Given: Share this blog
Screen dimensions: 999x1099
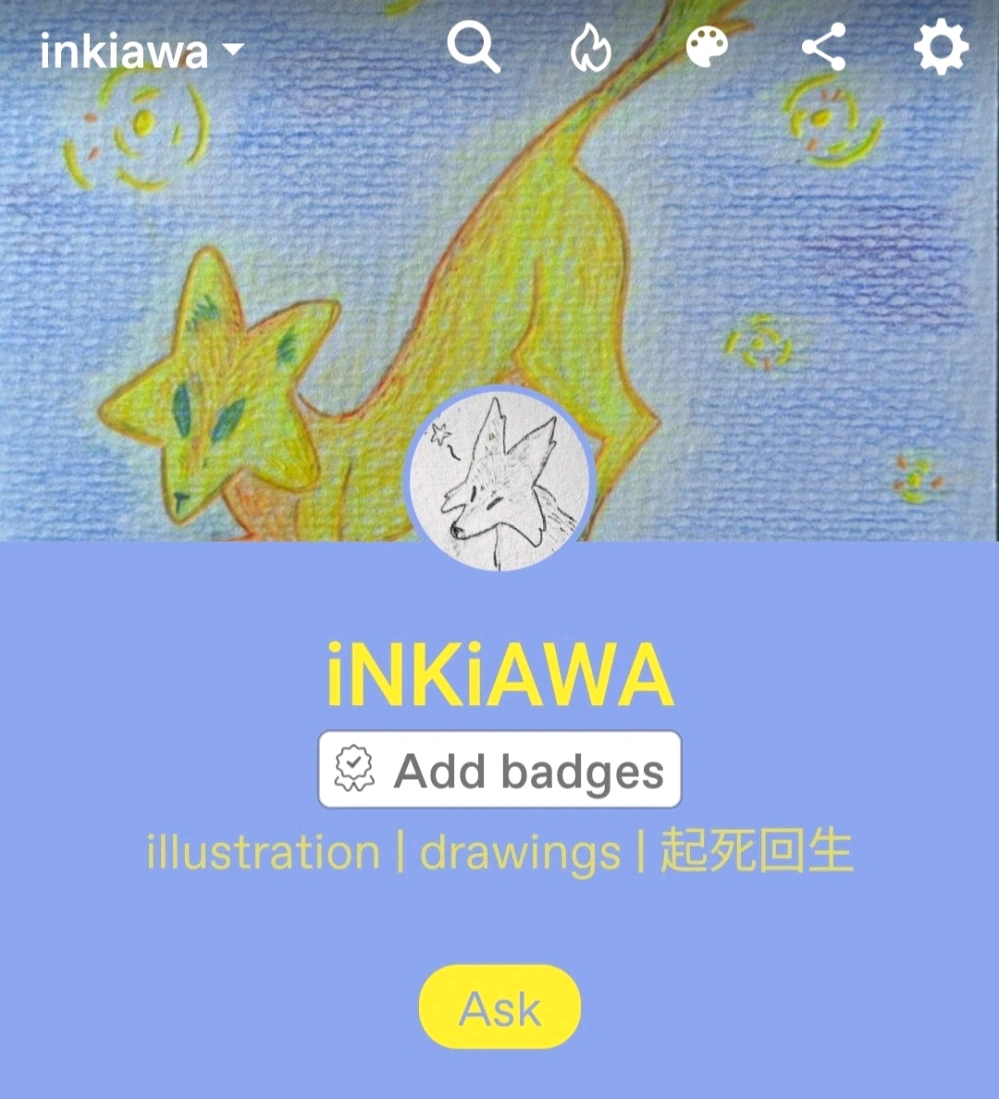Looking at the screenshot, I should tap(825, 48).
